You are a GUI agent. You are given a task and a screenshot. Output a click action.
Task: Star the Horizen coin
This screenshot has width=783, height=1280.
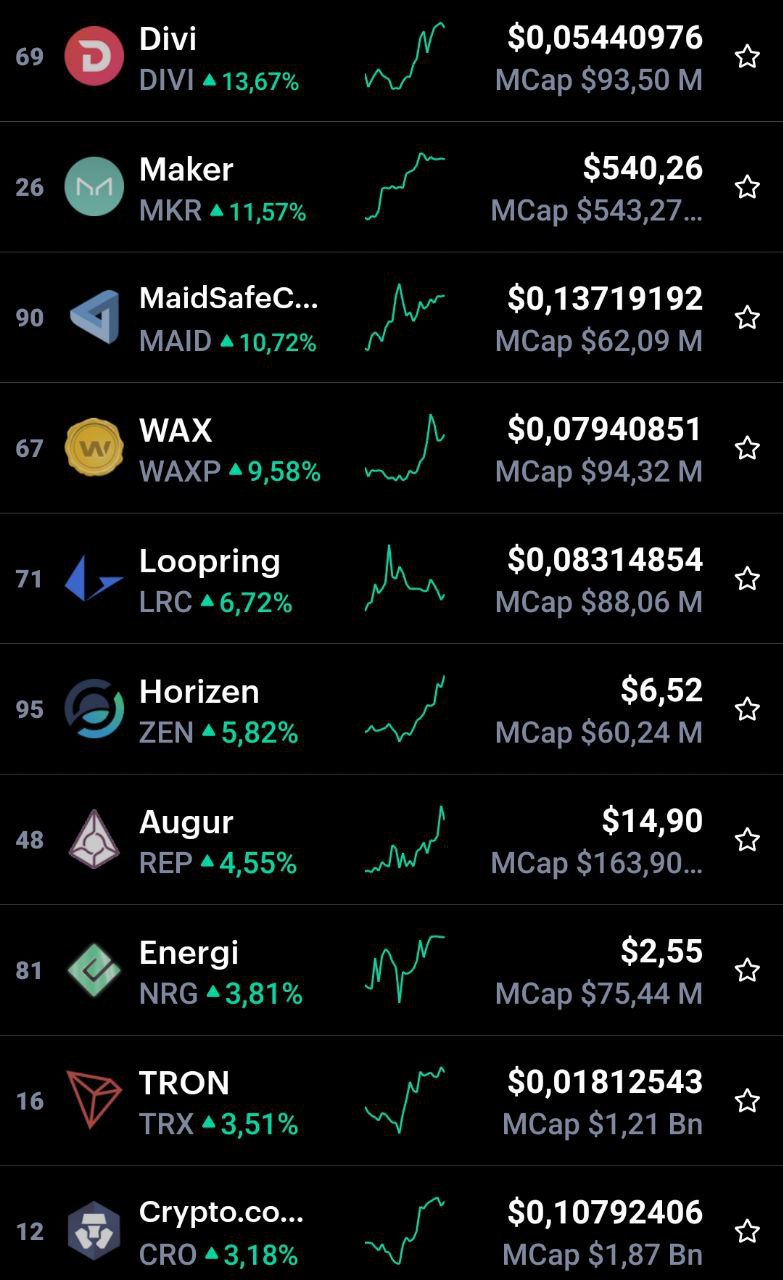pos(747,709)
